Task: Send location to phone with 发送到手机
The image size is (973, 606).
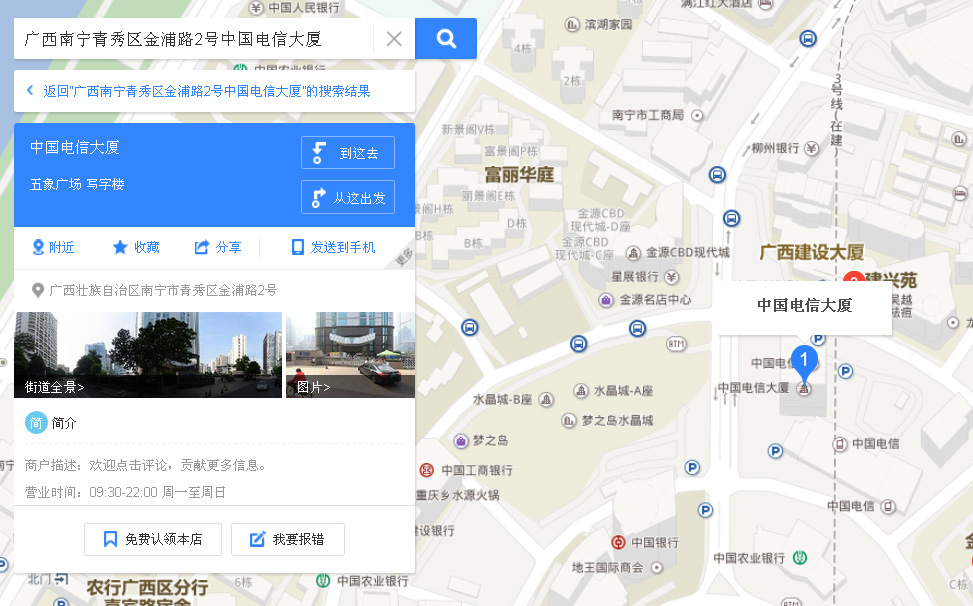Action: click(333, 247)
